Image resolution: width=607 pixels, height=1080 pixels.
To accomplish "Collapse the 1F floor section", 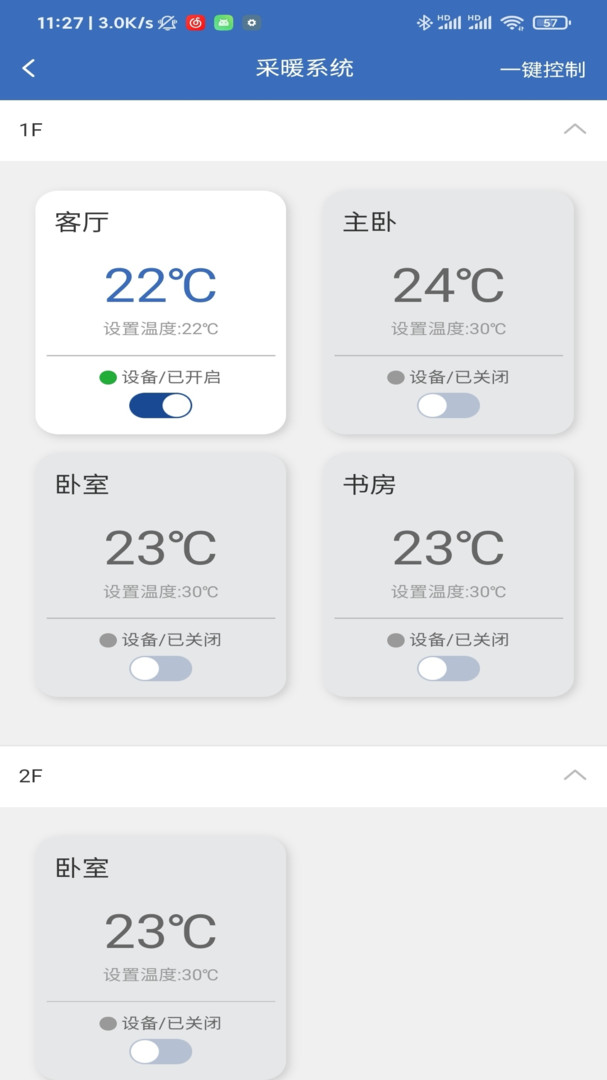I will pos(574,129).
